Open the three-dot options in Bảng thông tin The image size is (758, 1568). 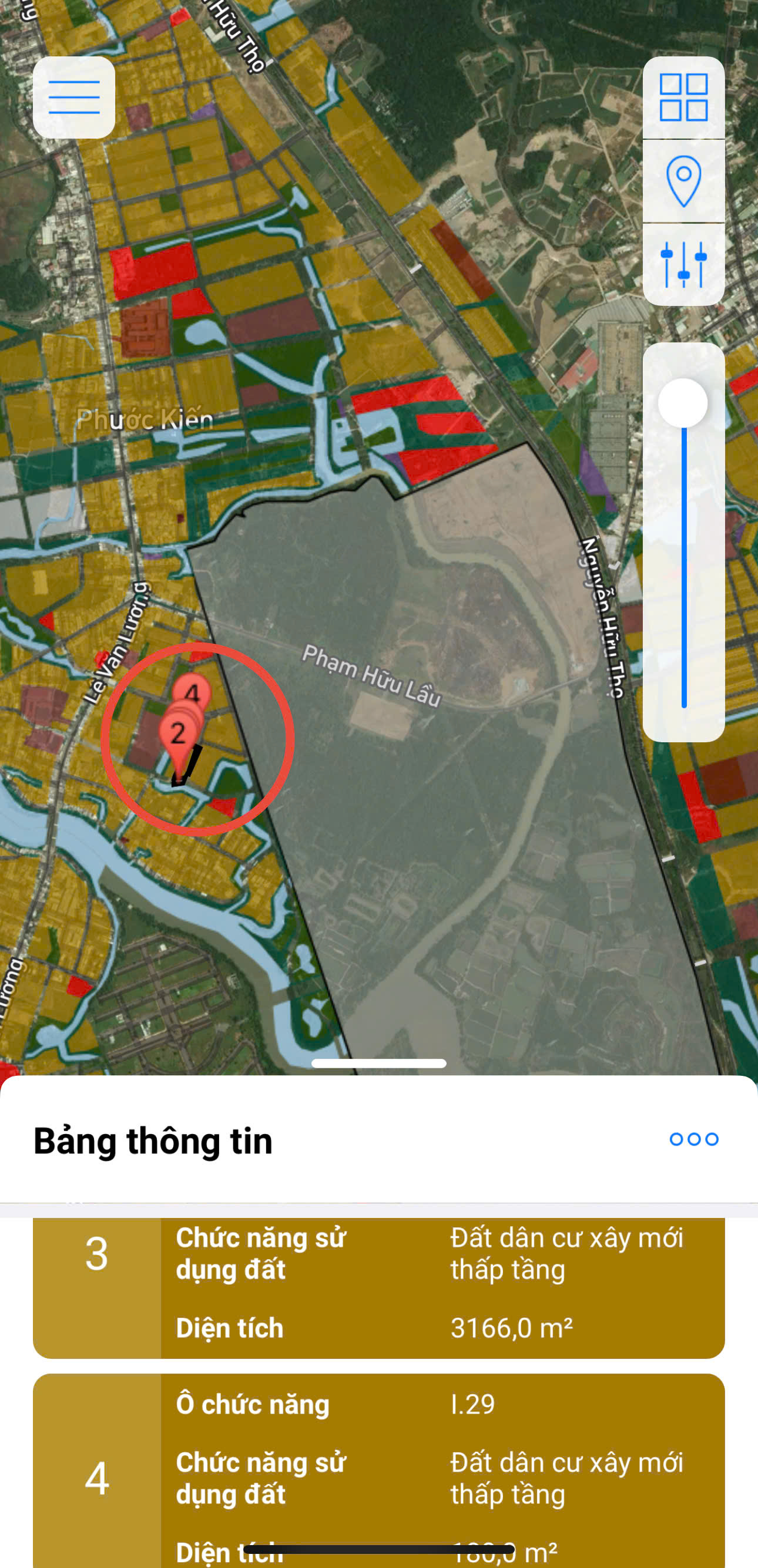693,1139
